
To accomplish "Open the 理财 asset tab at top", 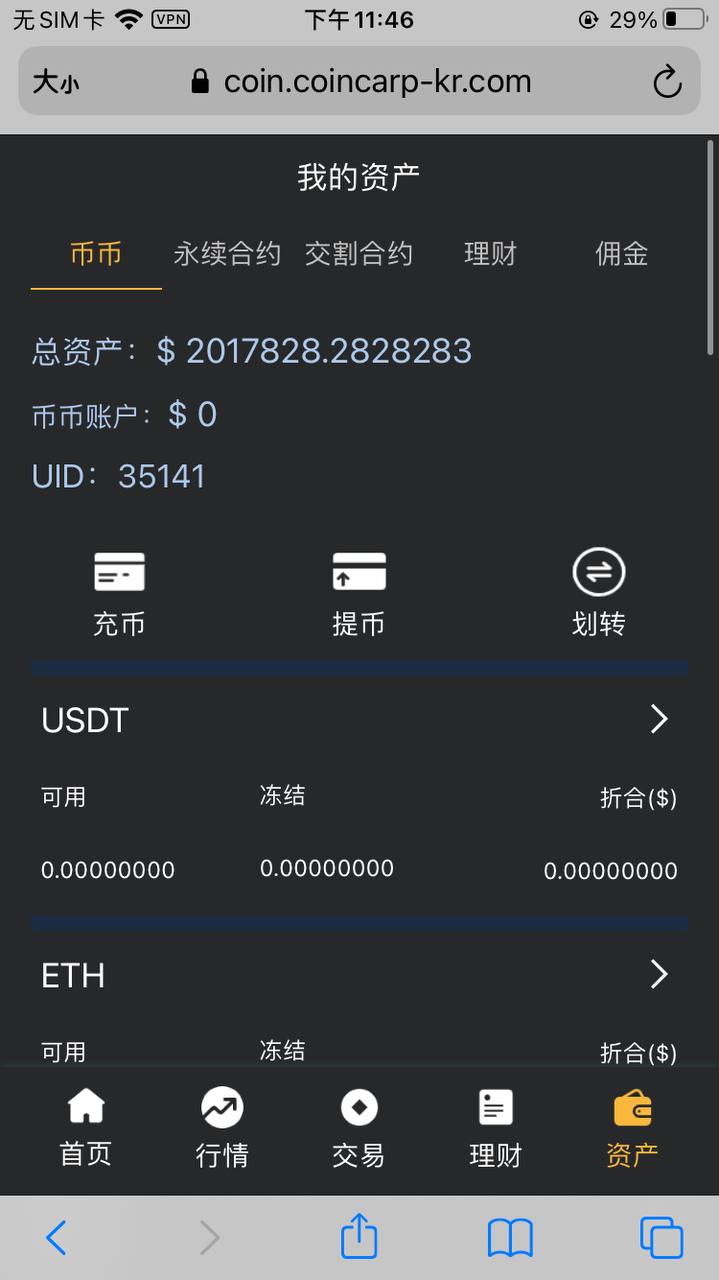I will [490, 254].
